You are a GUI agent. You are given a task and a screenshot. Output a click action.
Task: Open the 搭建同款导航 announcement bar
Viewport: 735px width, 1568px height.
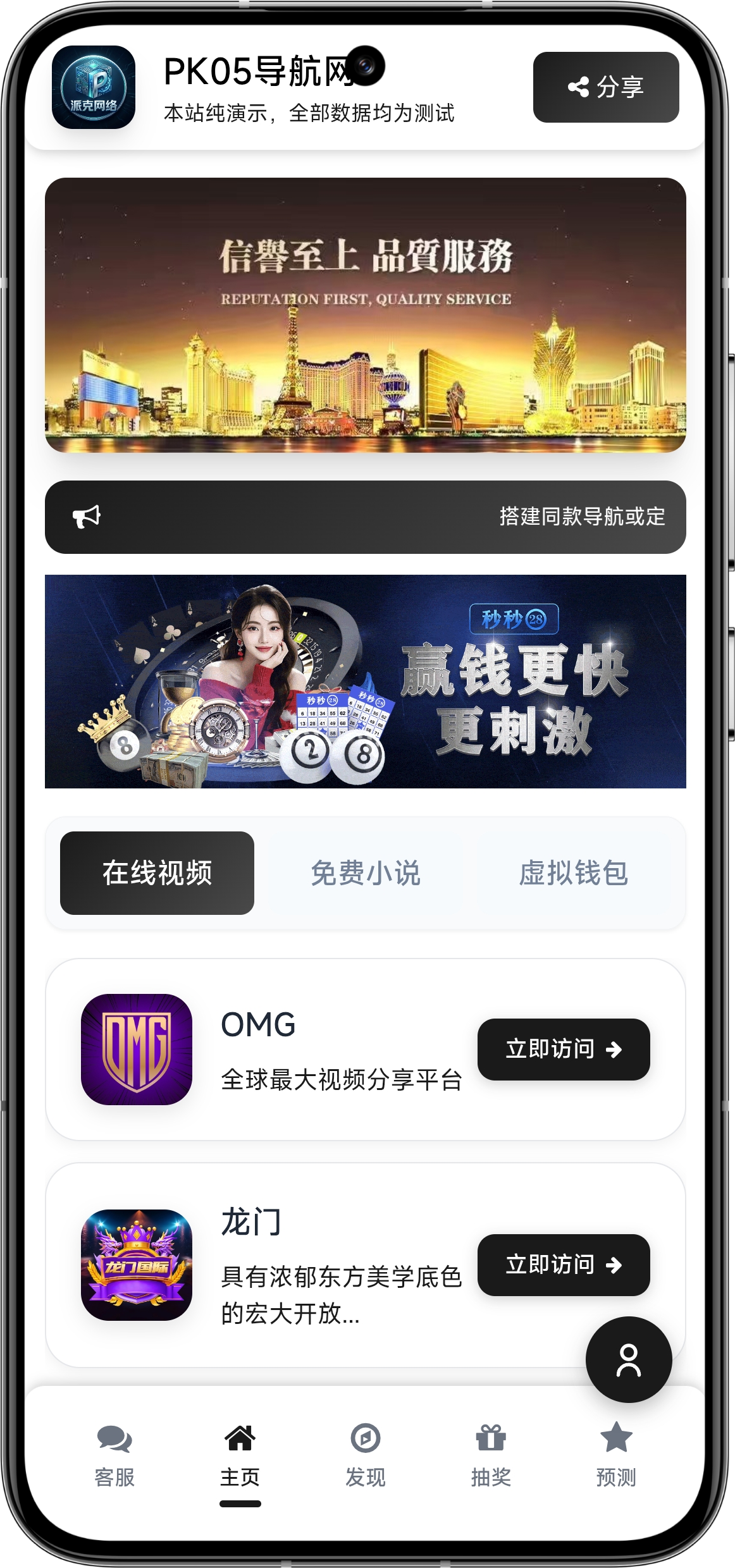[365, 517]
